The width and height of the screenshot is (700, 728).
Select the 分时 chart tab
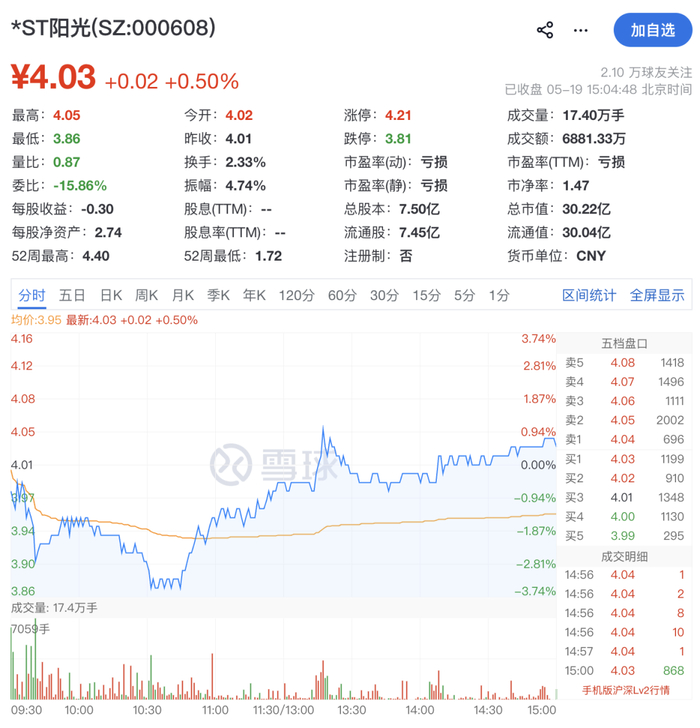pyautogui.click(x=32, y=295)
